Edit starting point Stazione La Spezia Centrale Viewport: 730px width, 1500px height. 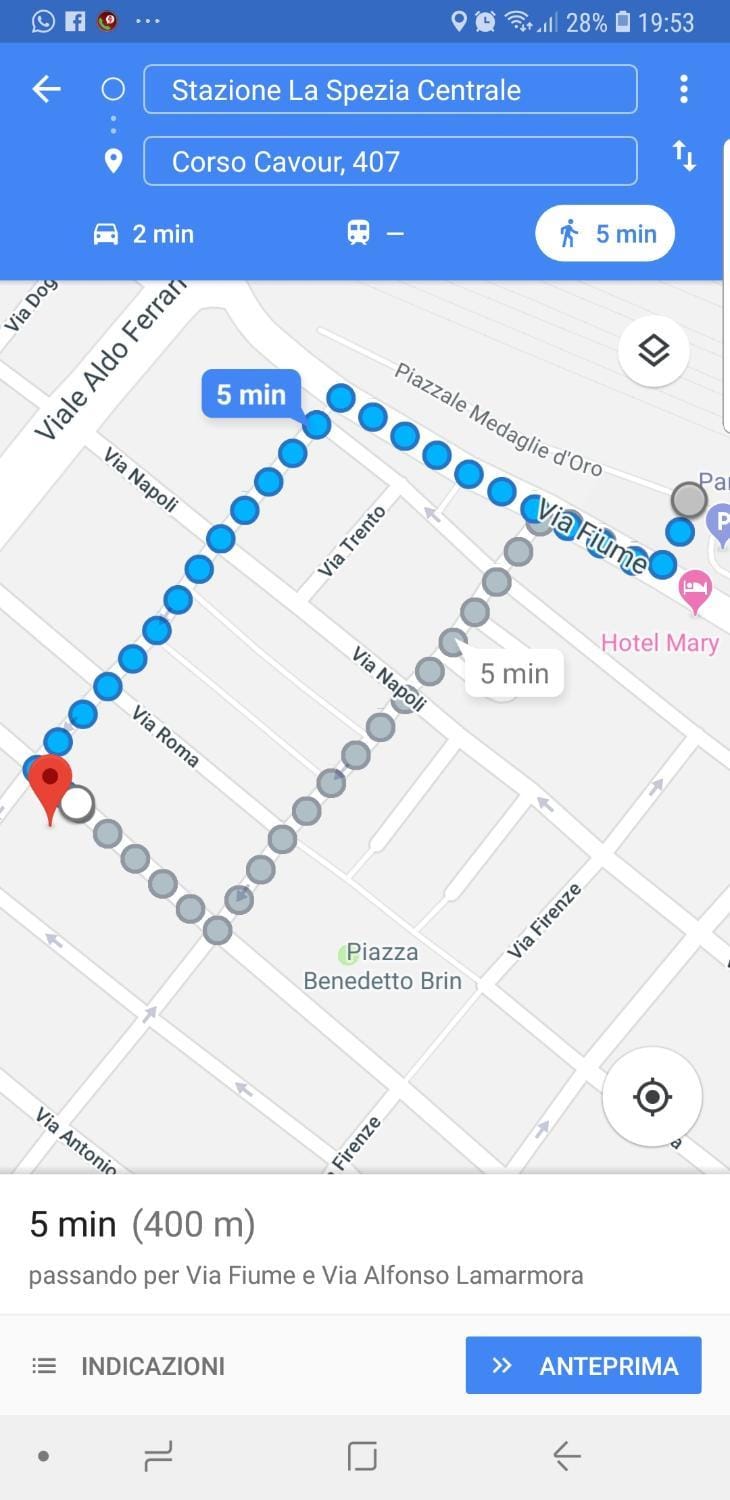(x=390, y=90)
